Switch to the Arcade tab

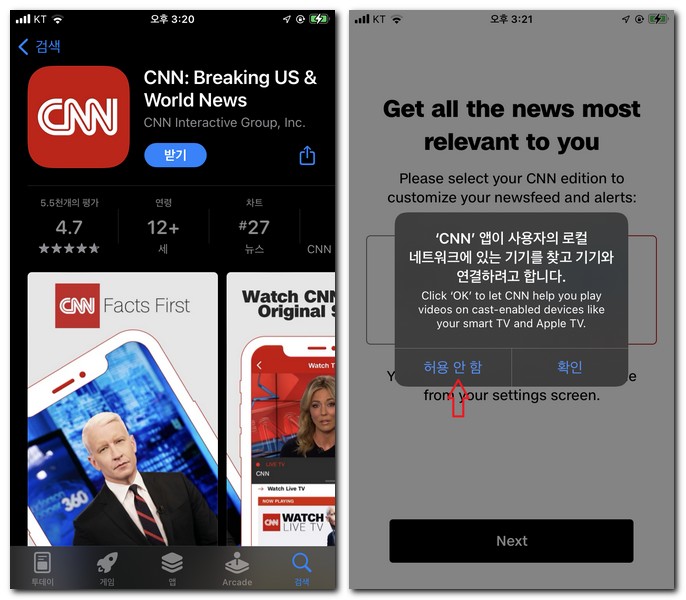(237, 567)
